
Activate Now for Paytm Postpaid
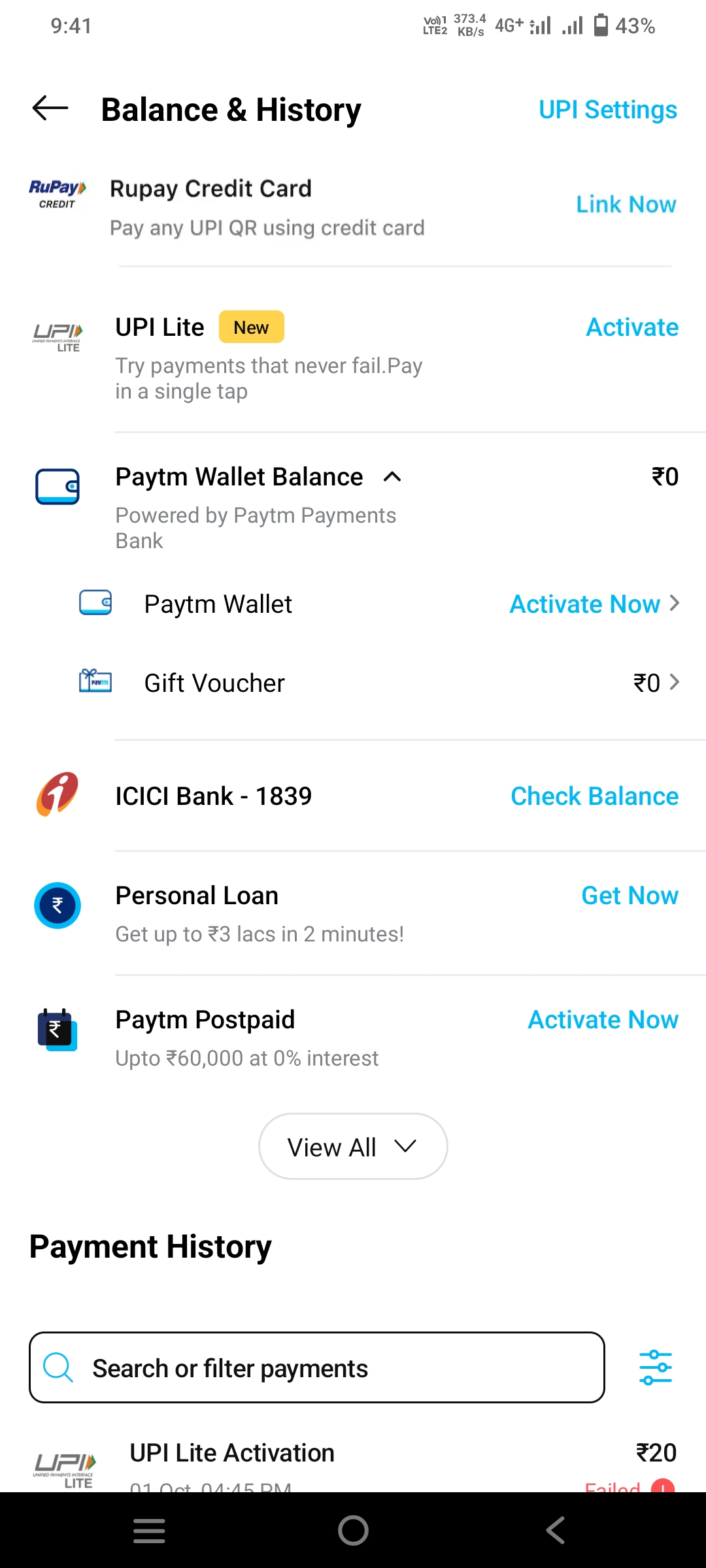(603, 1020)
